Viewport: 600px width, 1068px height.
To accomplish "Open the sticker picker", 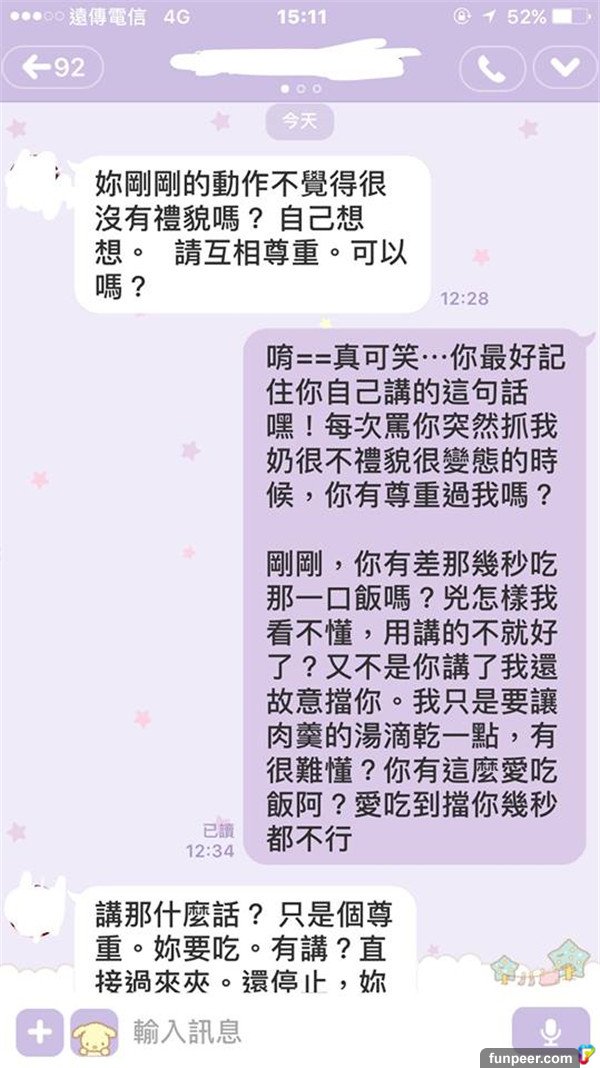I will [x=94, y=1031].
